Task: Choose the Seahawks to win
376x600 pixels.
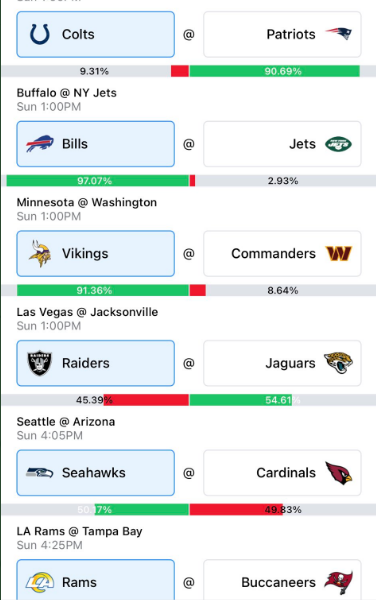Action: point(96,473)
